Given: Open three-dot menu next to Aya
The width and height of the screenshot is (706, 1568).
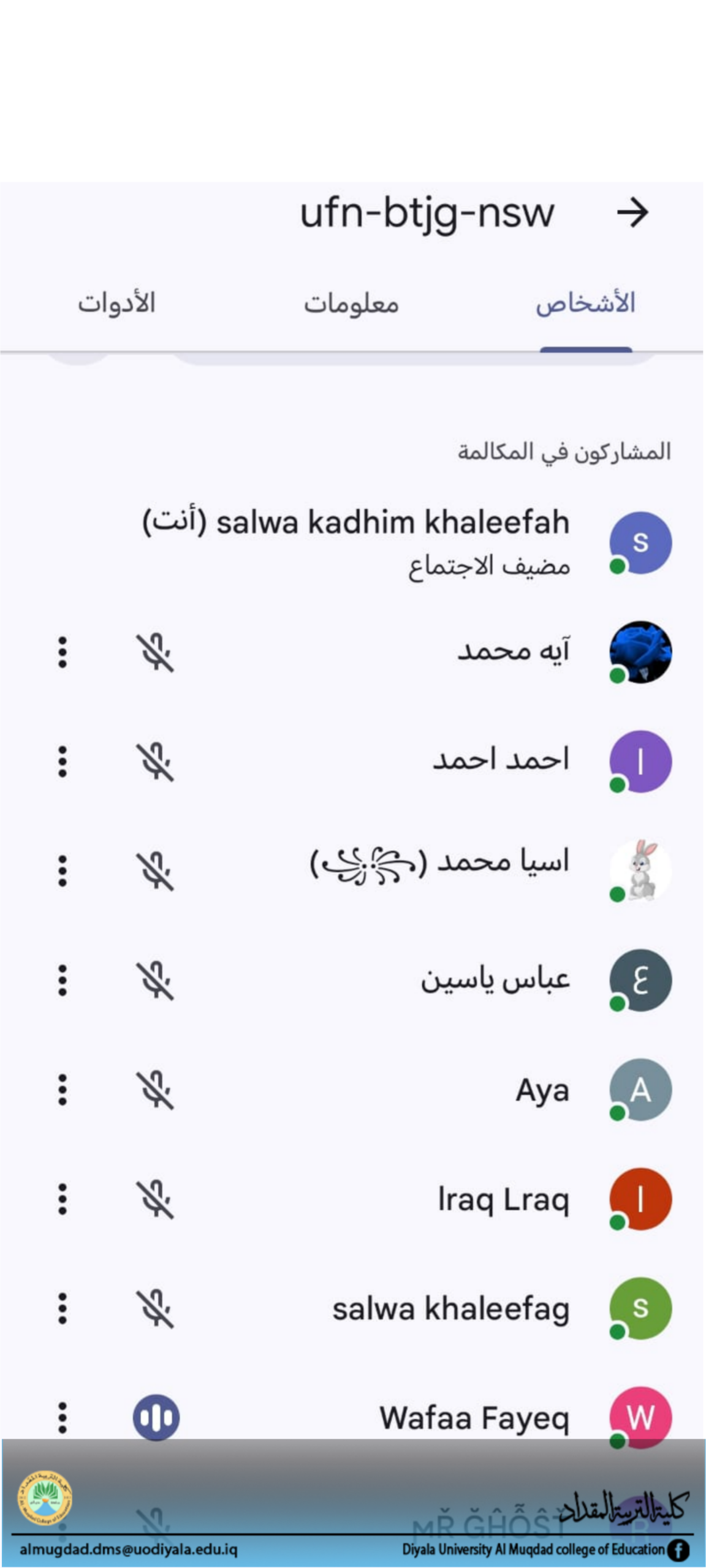Looking at the screenshot, I should 62,1090.
